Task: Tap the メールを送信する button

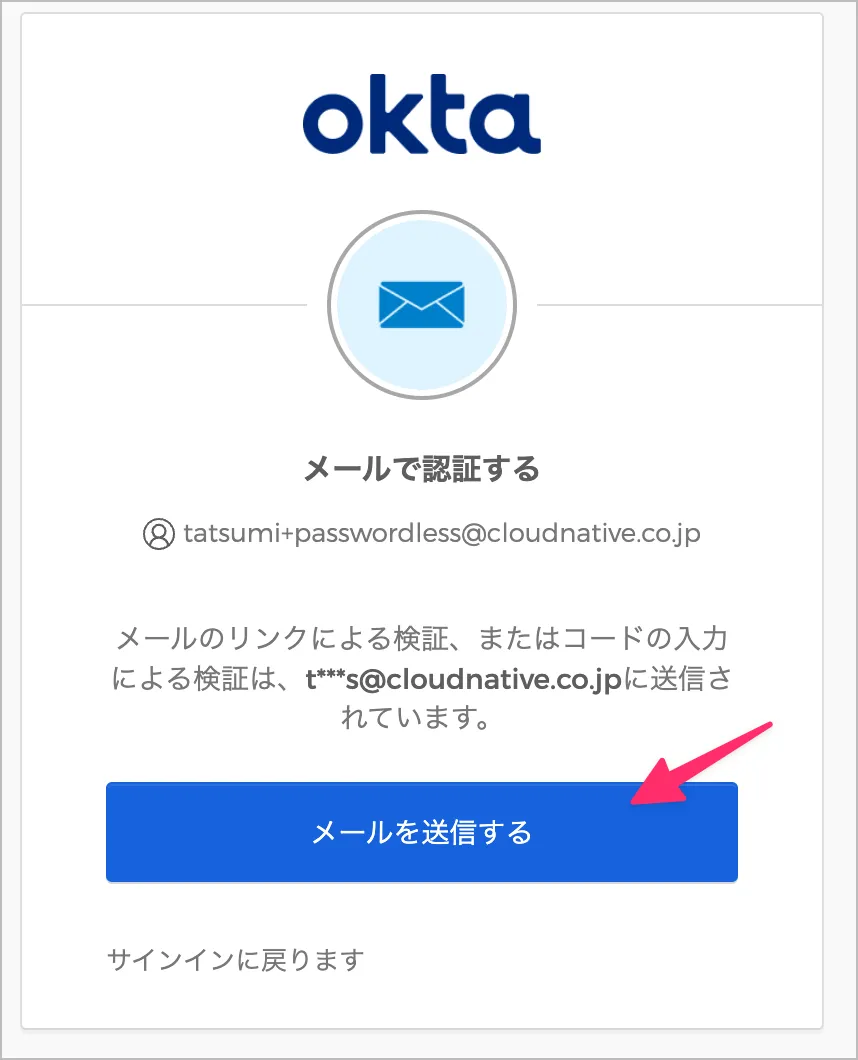Action: coord(421,832)
